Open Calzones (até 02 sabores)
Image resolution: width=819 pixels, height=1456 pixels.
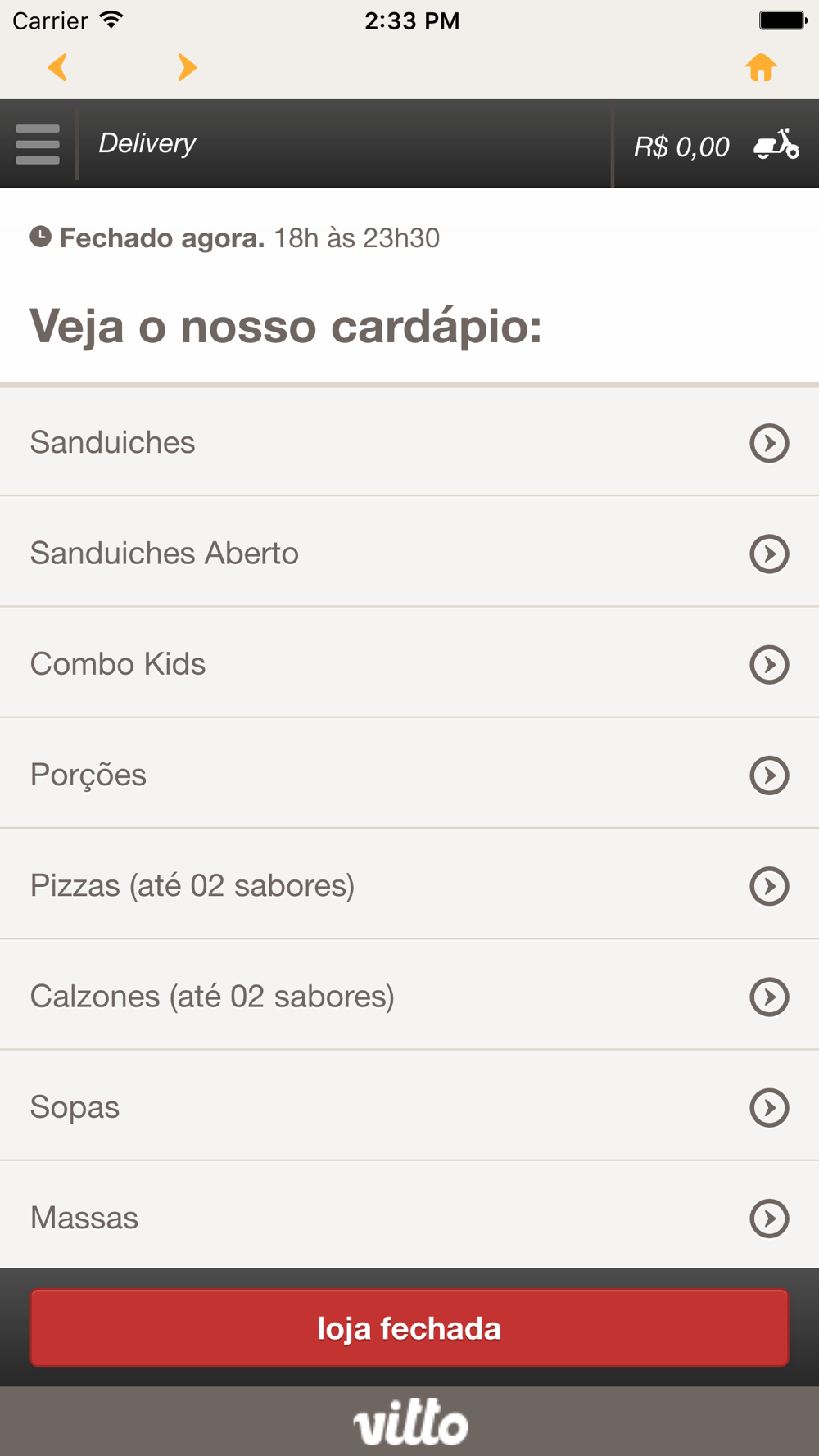[409, 996]
